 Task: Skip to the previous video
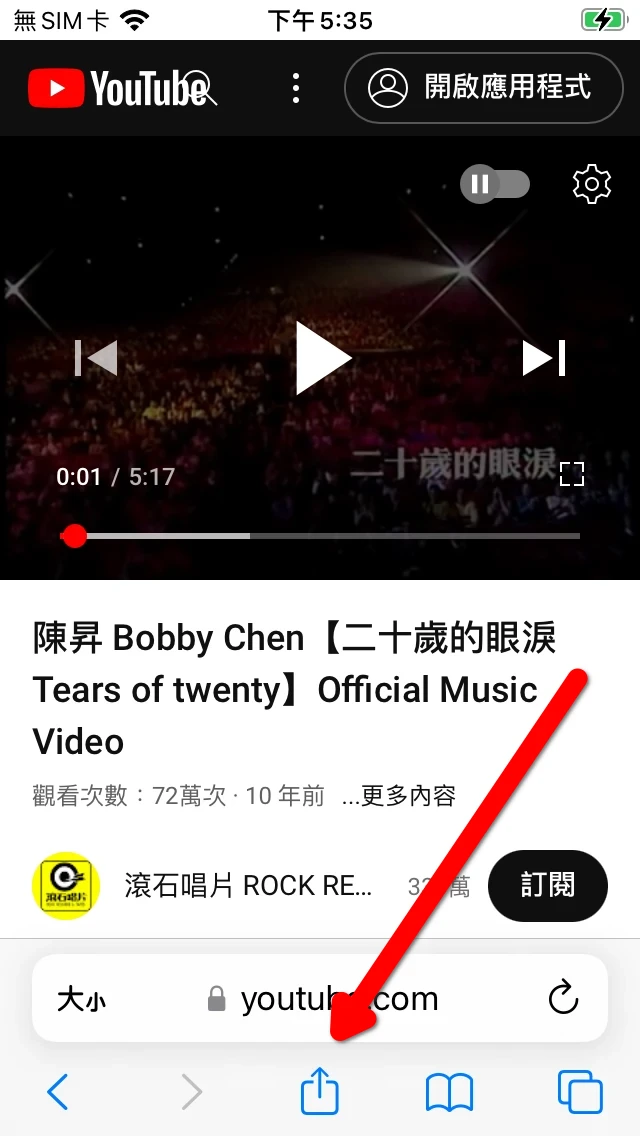[x=96, y=358]
